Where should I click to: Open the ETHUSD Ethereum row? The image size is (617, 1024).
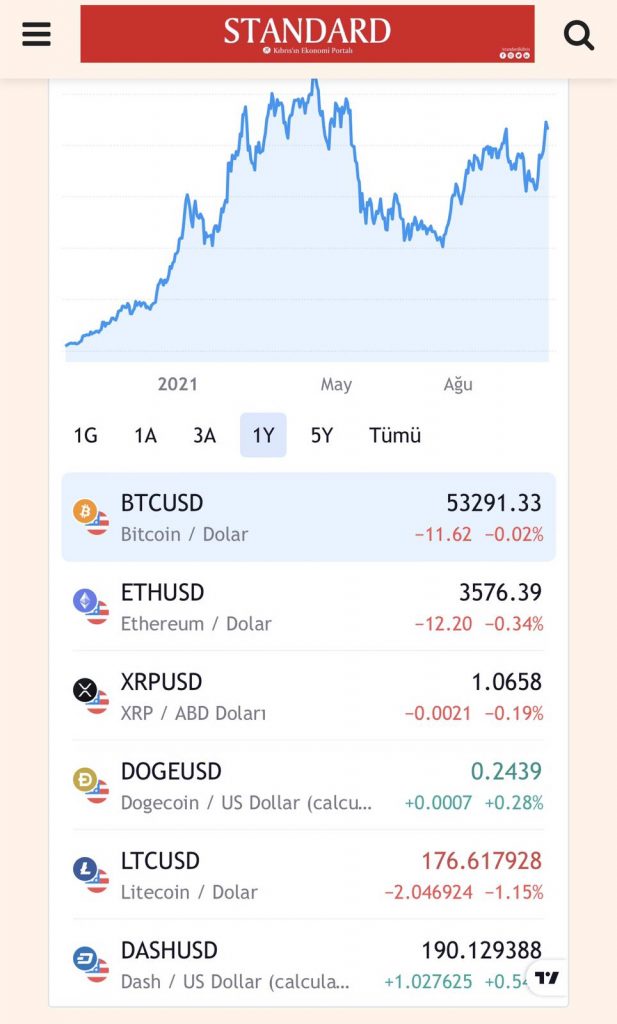tap(308, 607)
